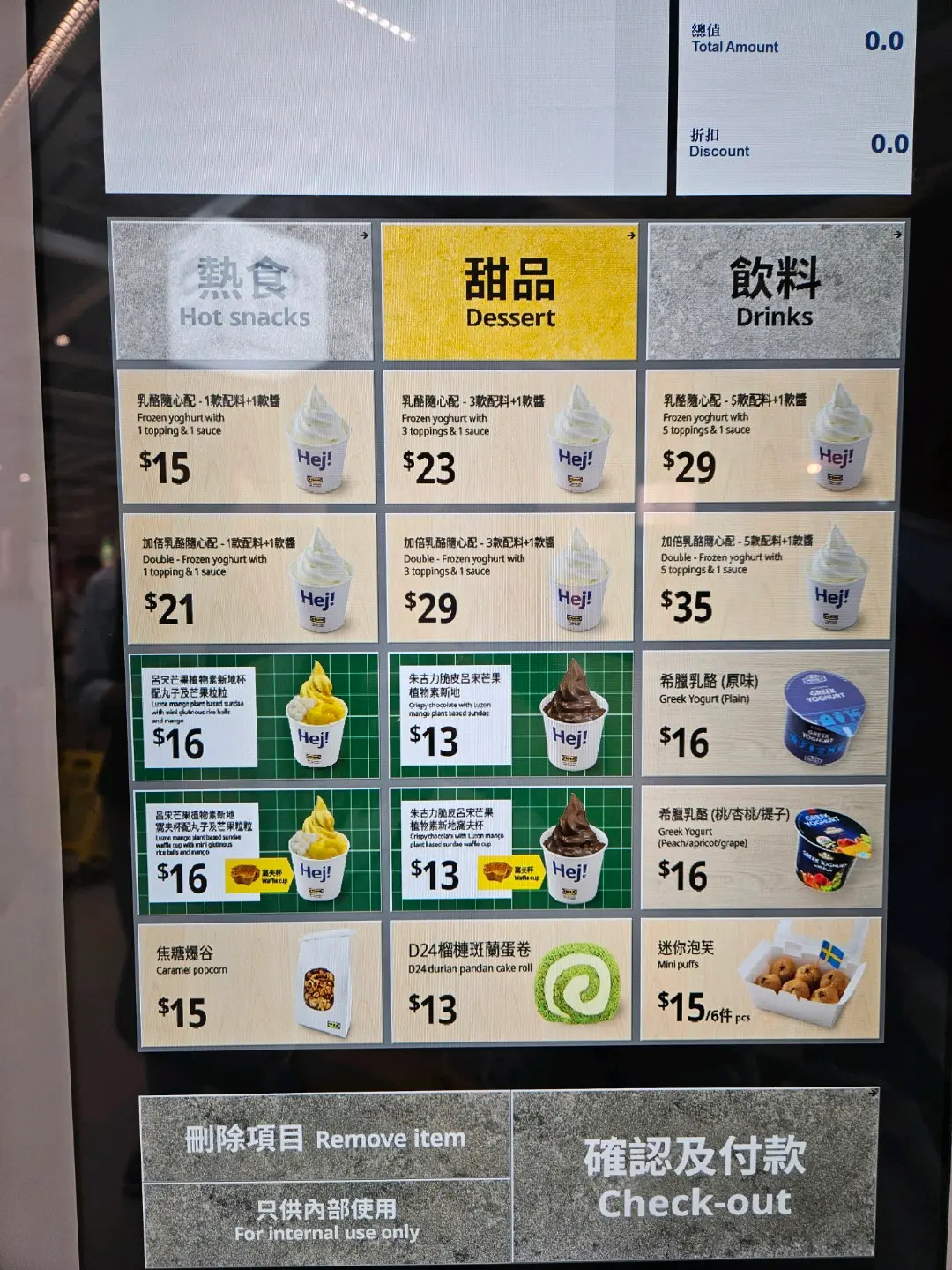Switch to the Hot snacks tab
Screen dimensions: 952x1270
(x=243, y=291)
